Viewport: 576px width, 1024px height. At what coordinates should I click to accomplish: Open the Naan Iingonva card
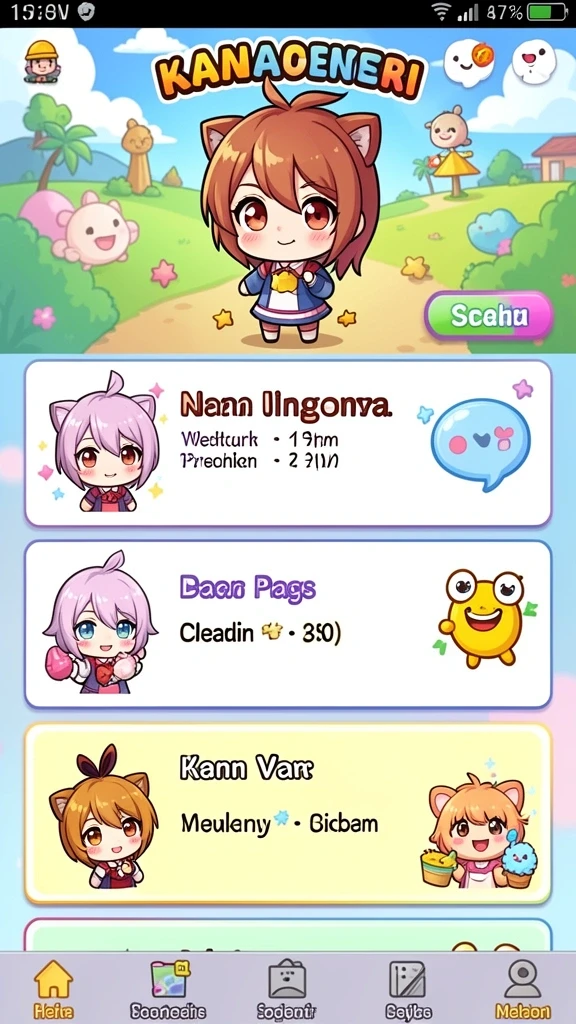click(x=288, y=443)
